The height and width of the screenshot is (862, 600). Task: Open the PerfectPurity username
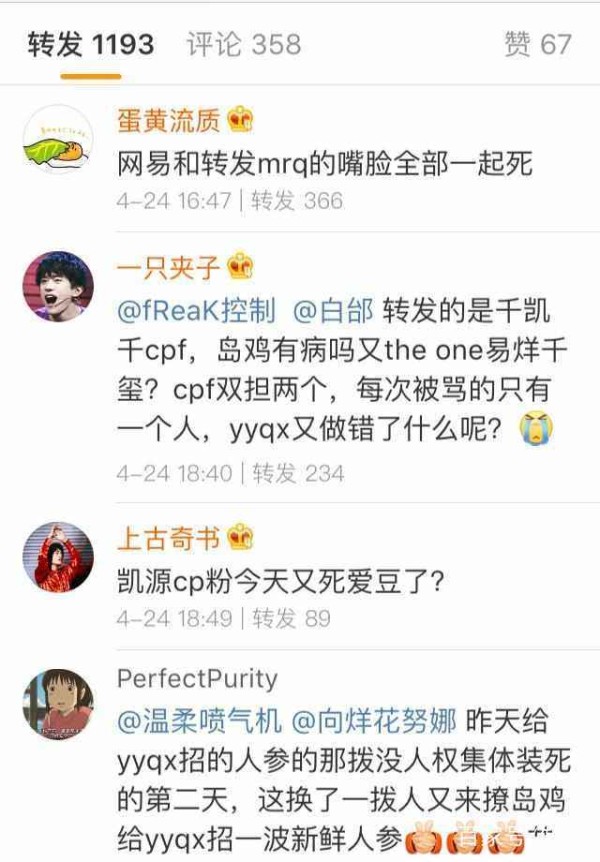[x=197, y=678]
